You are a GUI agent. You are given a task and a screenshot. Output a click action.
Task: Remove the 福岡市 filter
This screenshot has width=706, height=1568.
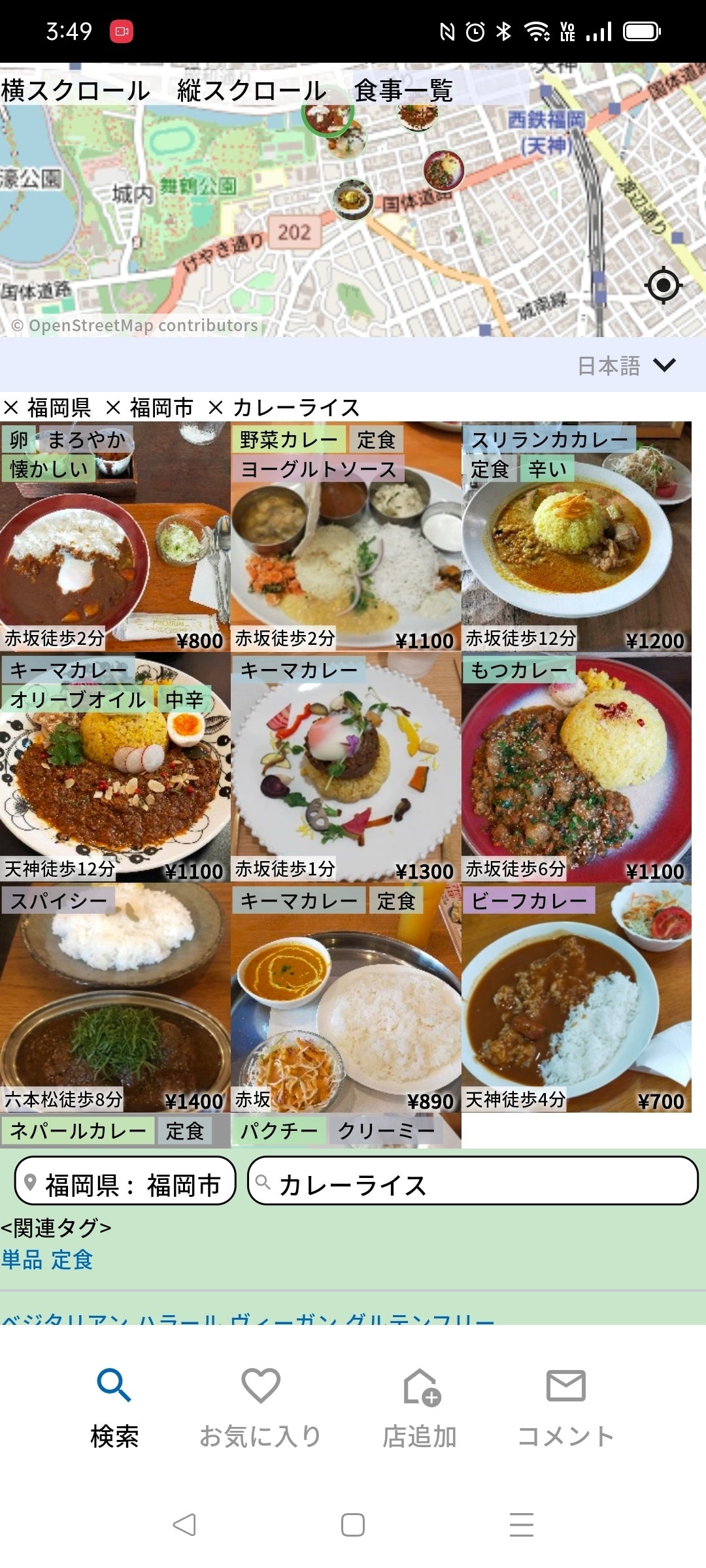[x=114, y=408]
